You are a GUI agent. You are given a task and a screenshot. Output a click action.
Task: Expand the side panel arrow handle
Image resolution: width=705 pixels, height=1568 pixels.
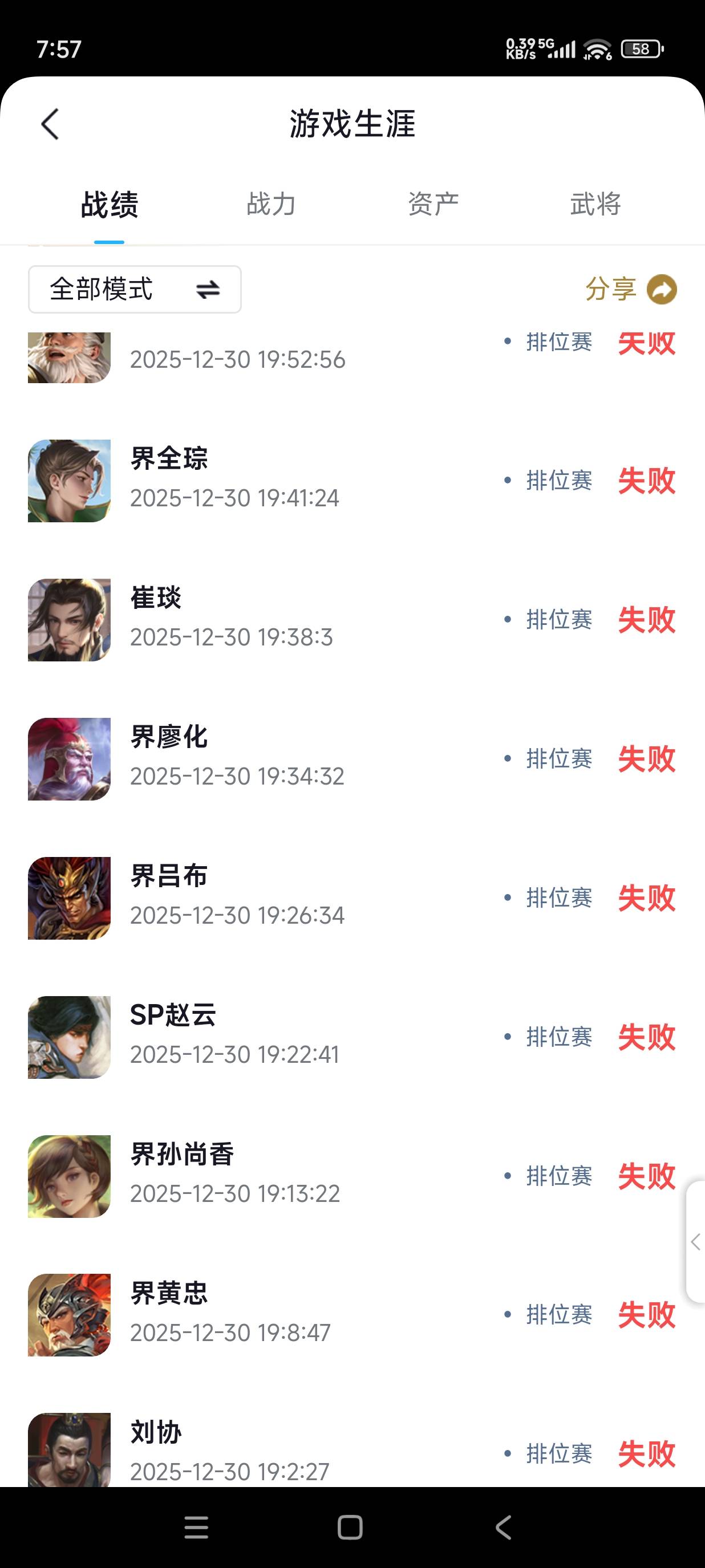696,1242
